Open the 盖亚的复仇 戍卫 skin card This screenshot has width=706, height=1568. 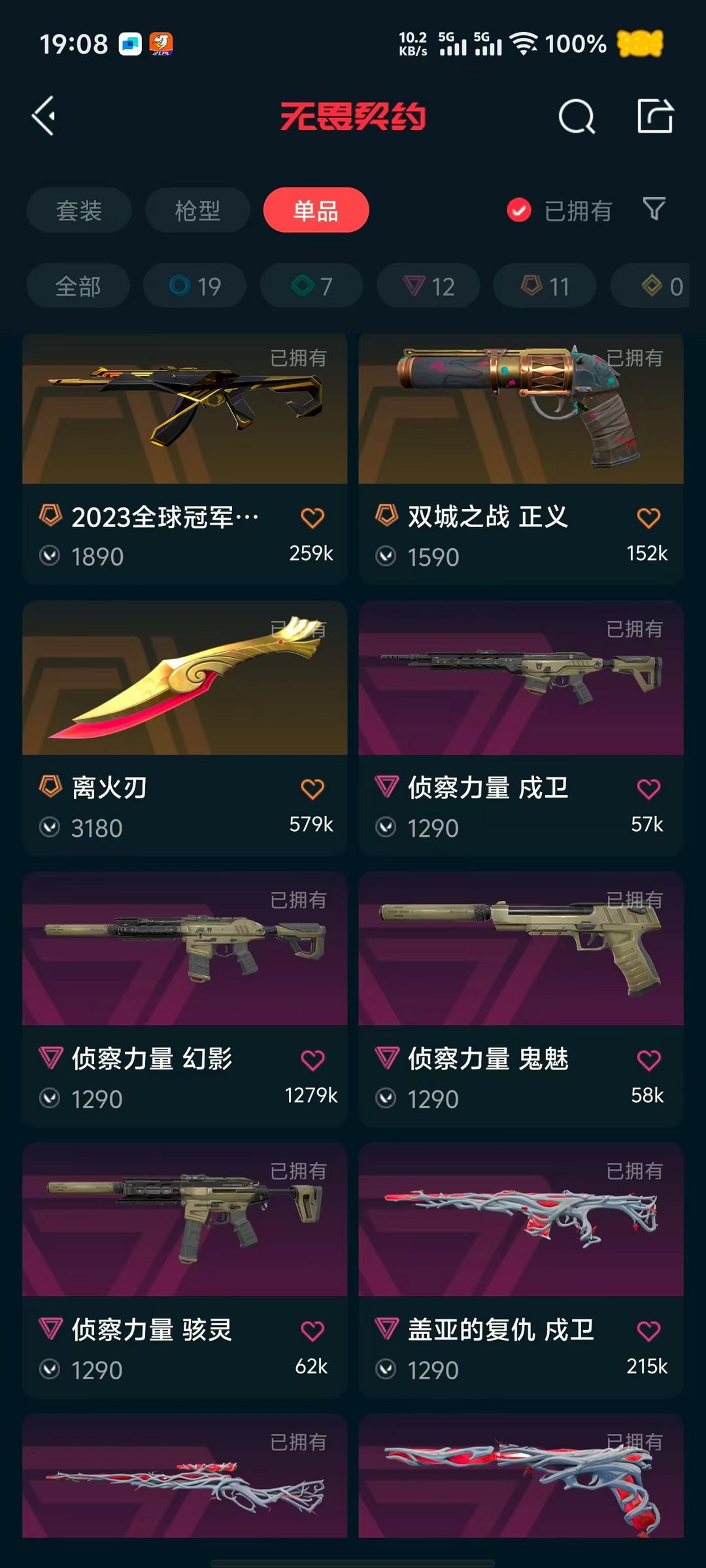click(521, 1270)
